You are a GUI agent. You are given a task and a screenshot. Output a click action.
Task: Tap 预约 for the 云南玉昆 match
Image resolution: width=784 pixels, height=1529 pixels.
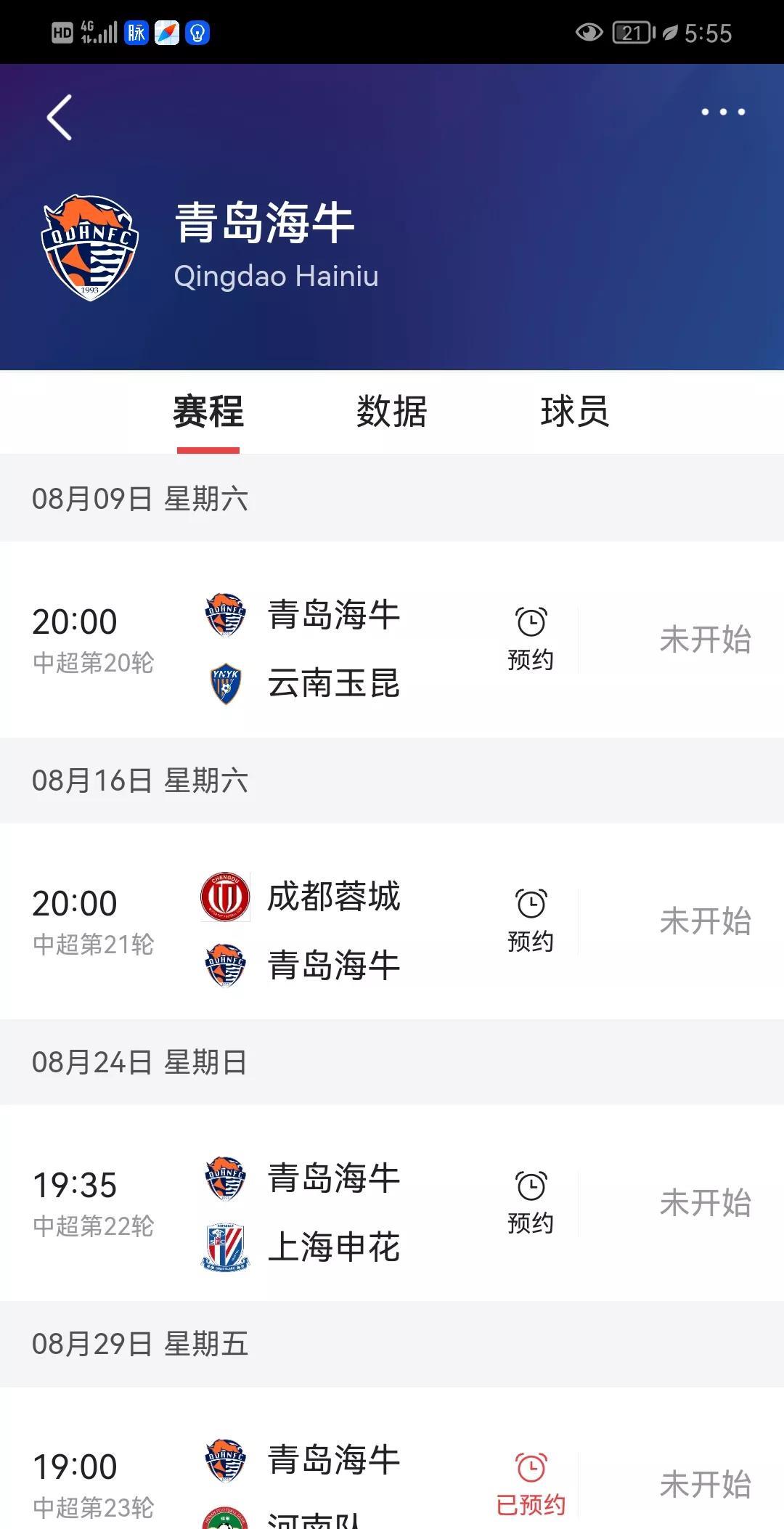531,640
